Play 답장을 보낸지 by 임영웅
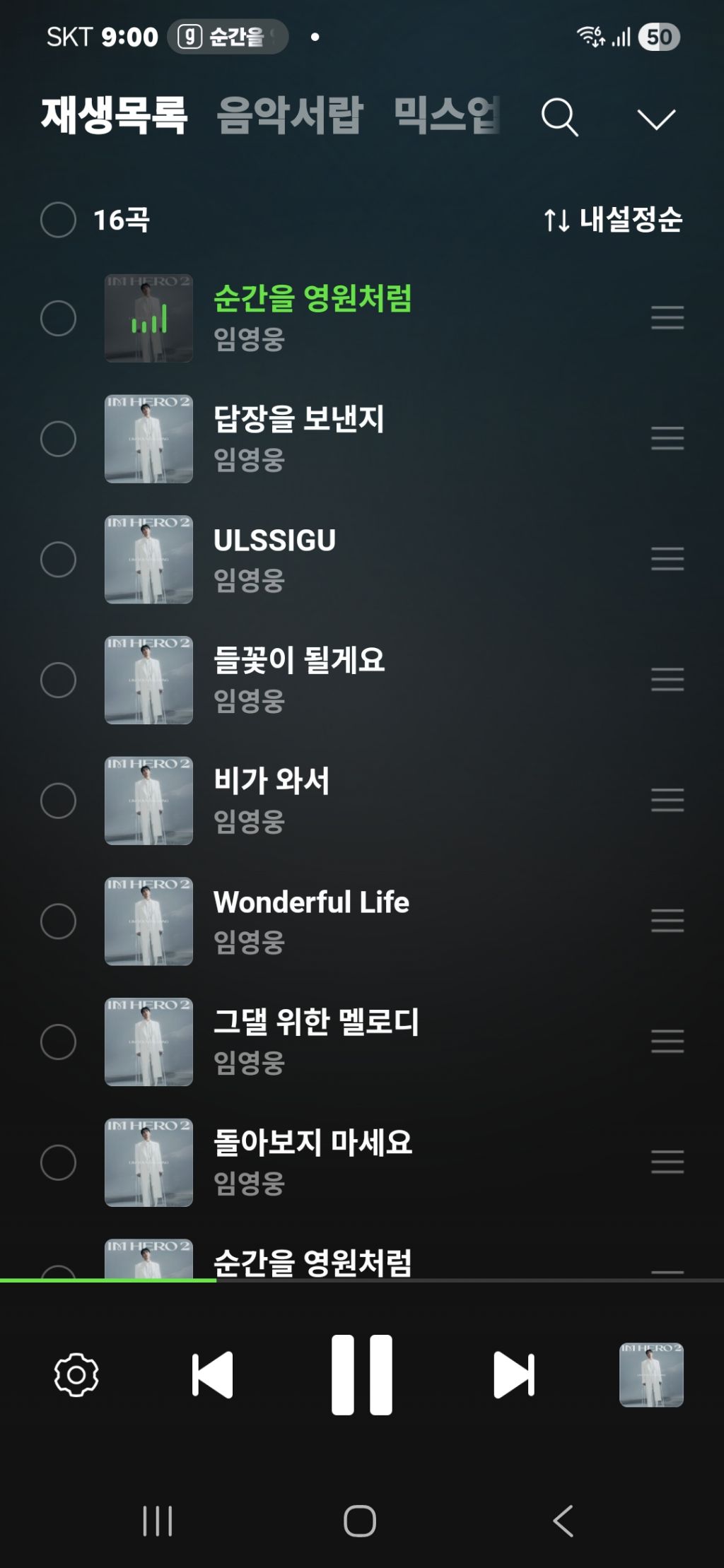This screenshot has width=724, height=1568. click(298, 420)
